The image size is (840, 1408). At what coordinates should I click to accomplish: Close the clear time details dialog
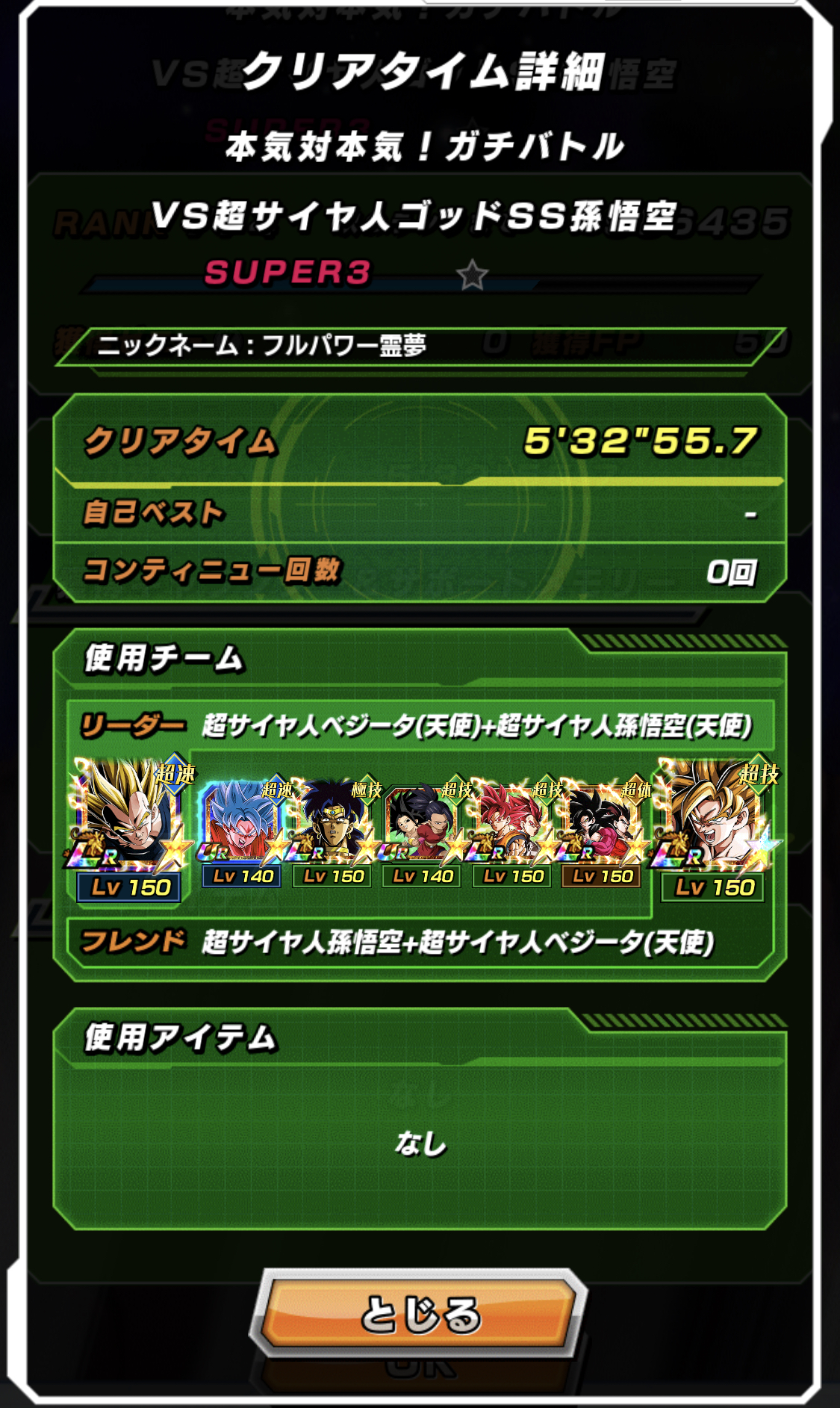(419, 1314)
